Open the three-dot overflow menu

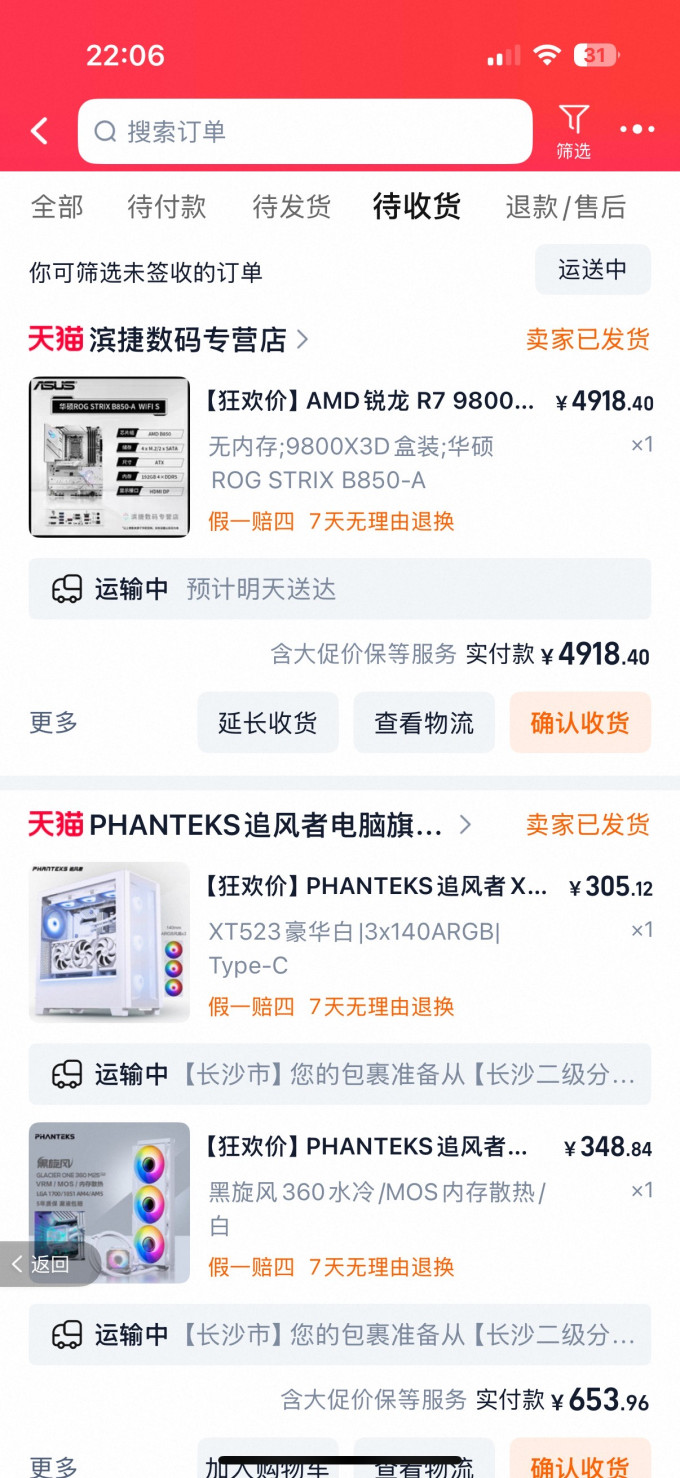(637, 130)
